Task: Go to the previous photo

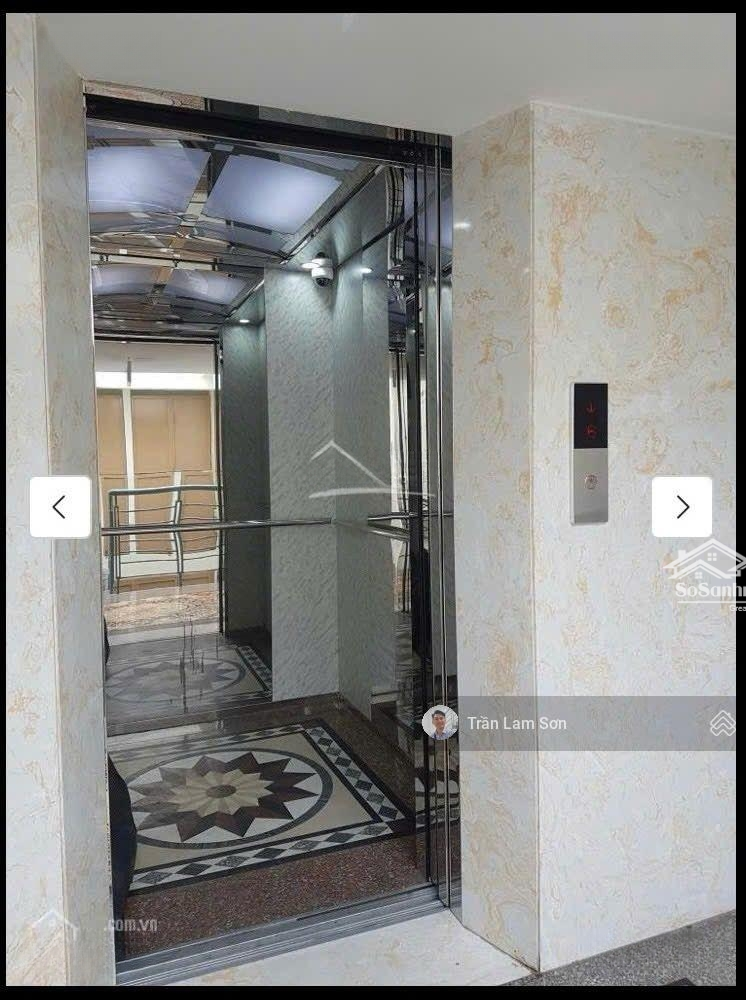Action: tap(60, 507)
